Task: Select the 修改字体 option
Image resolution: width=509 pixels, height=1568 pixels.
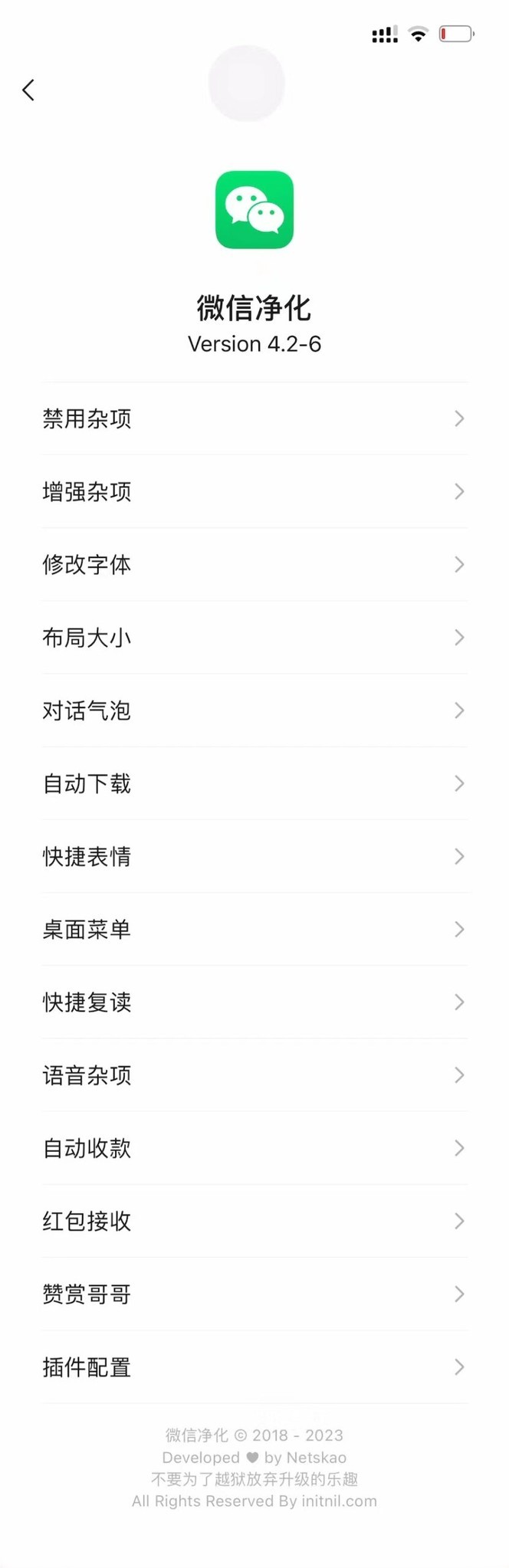Action: pyautogui.click(x=254, y=565)
